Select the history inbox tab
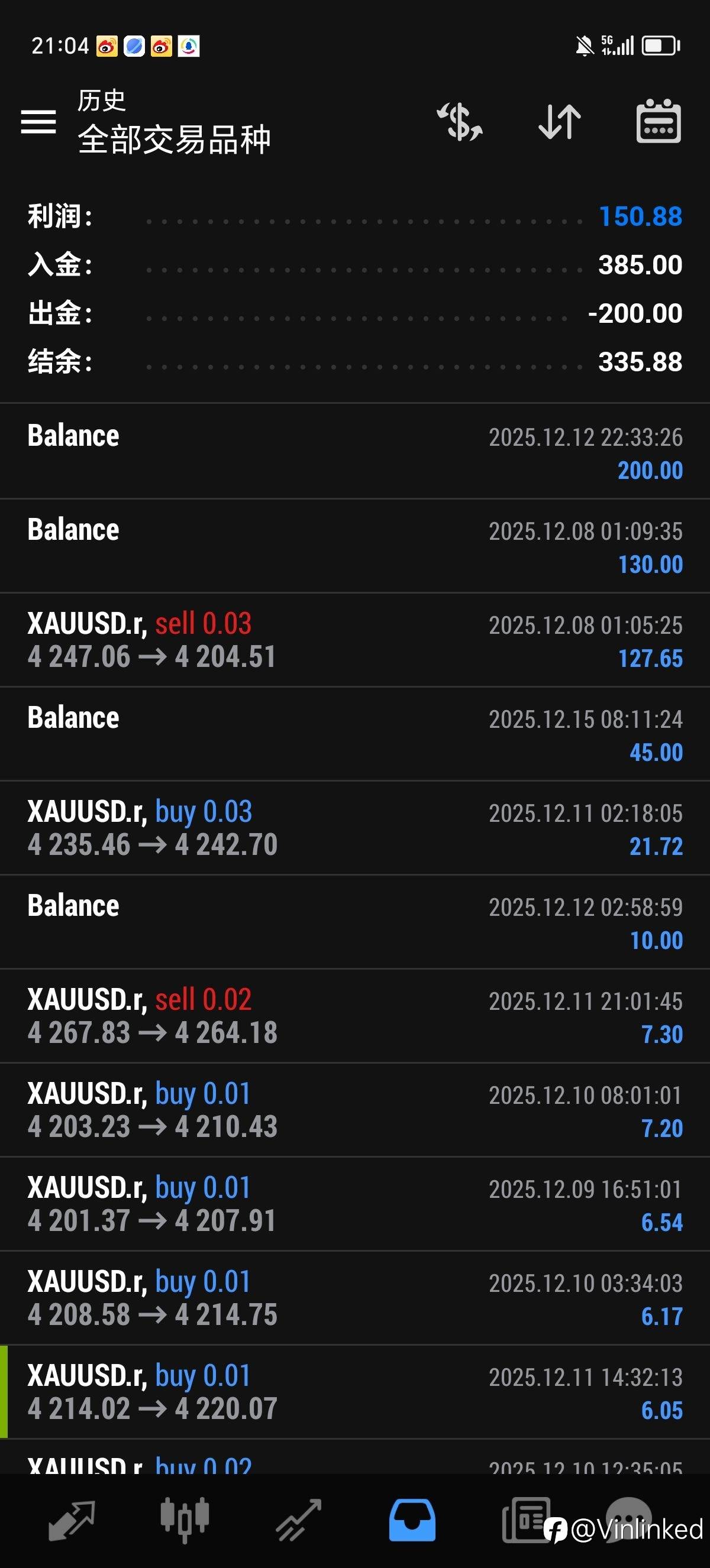710x1568 pixels. coord(412,1521)
